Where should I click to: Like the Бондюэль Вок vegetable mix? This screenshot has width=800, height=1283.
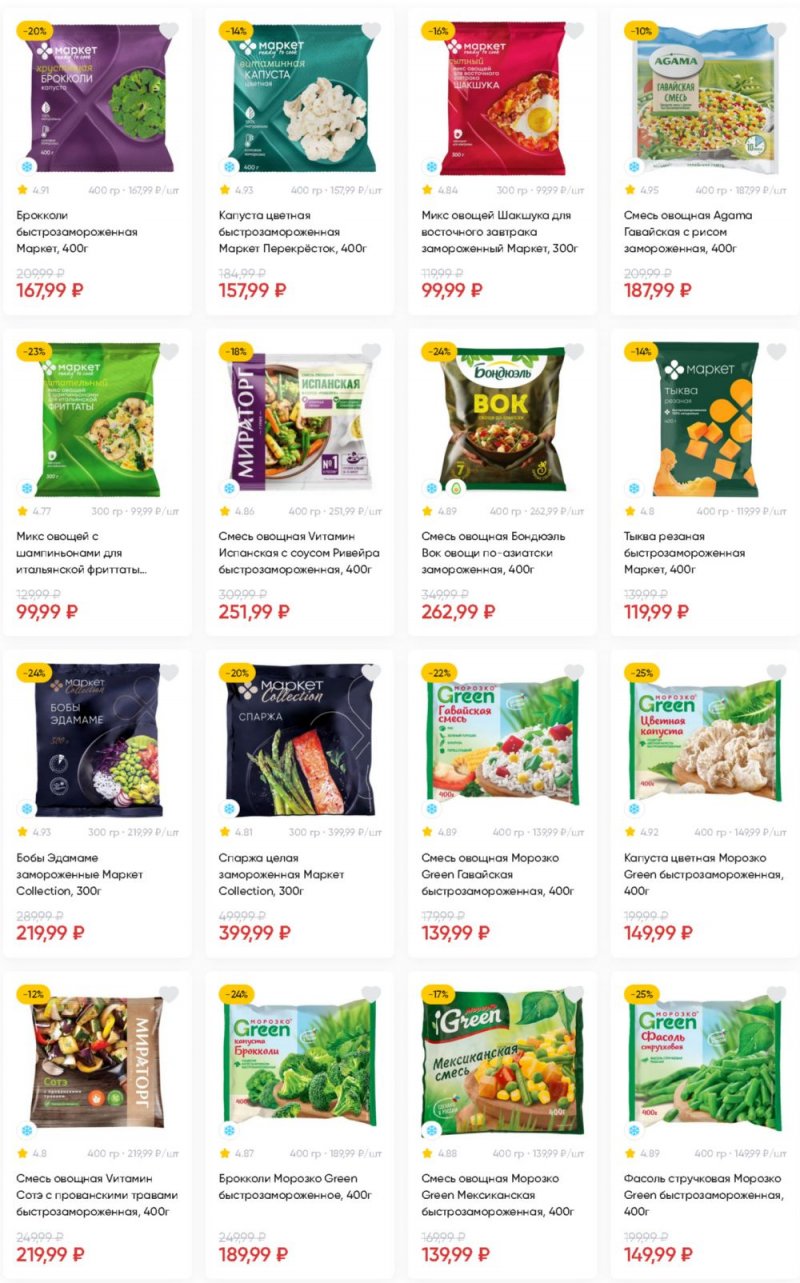click(574, 352)
